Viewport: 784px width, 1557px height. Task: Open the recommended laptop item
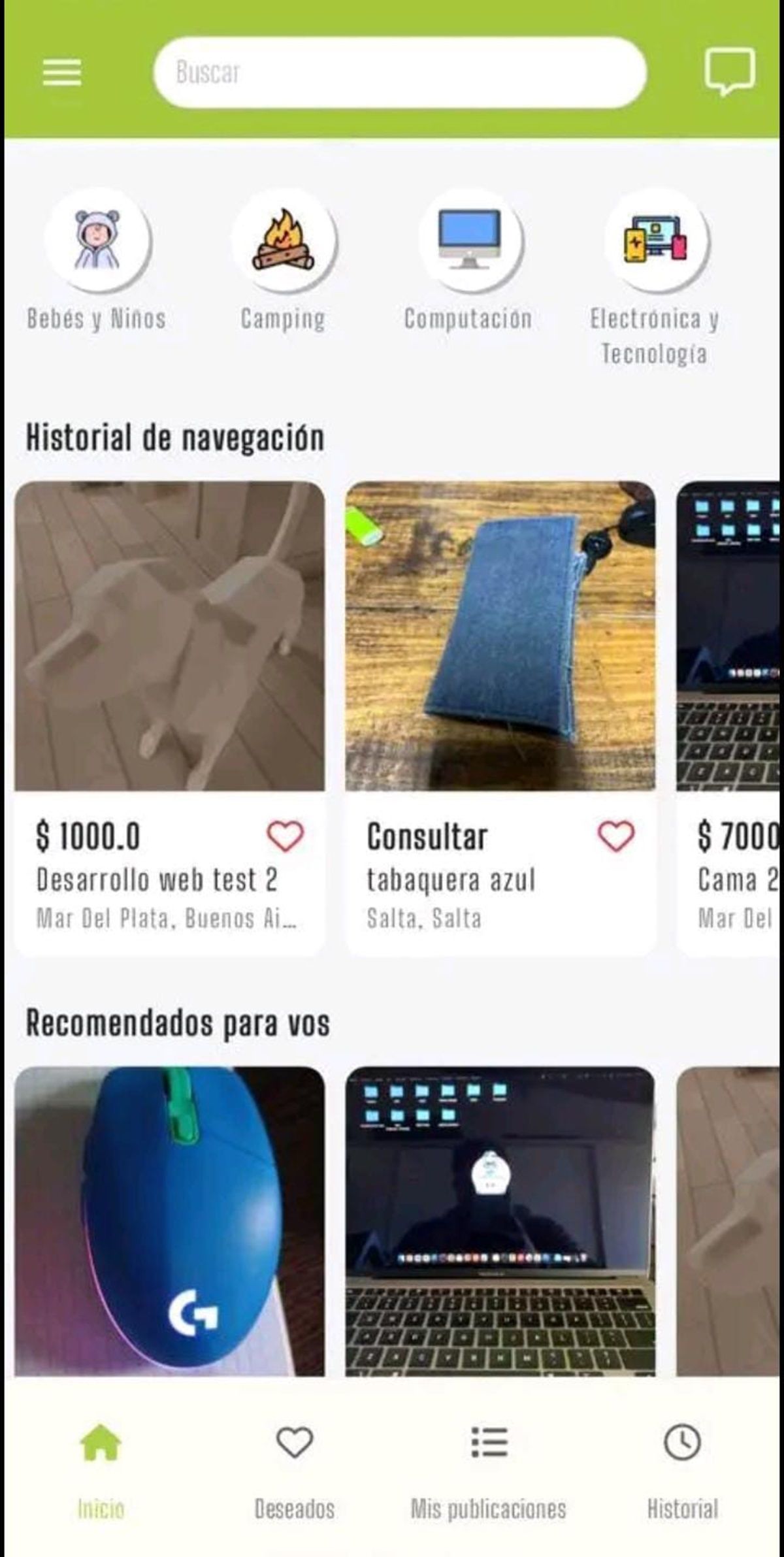pos(500,1221)
